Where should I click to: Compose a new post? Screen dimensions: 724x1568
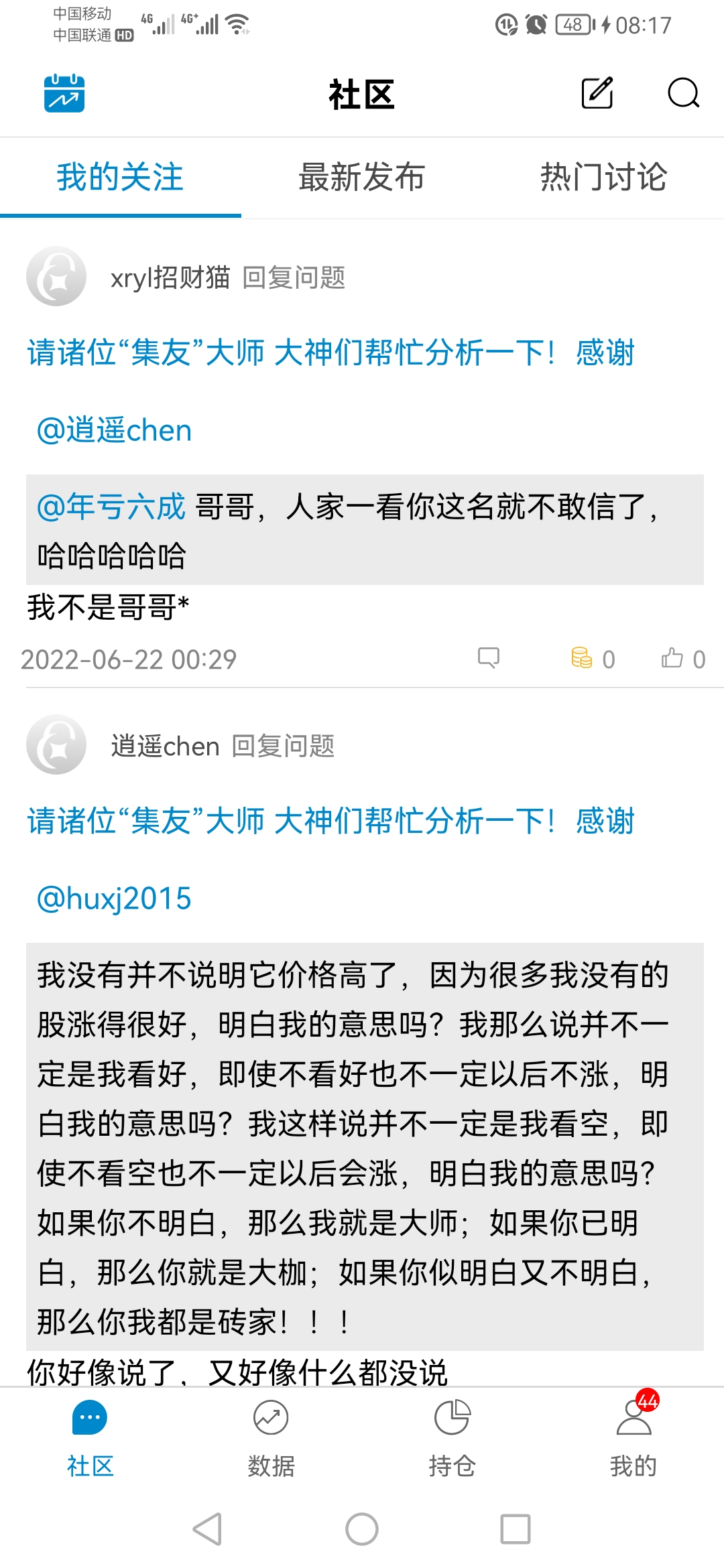[597, 93]
